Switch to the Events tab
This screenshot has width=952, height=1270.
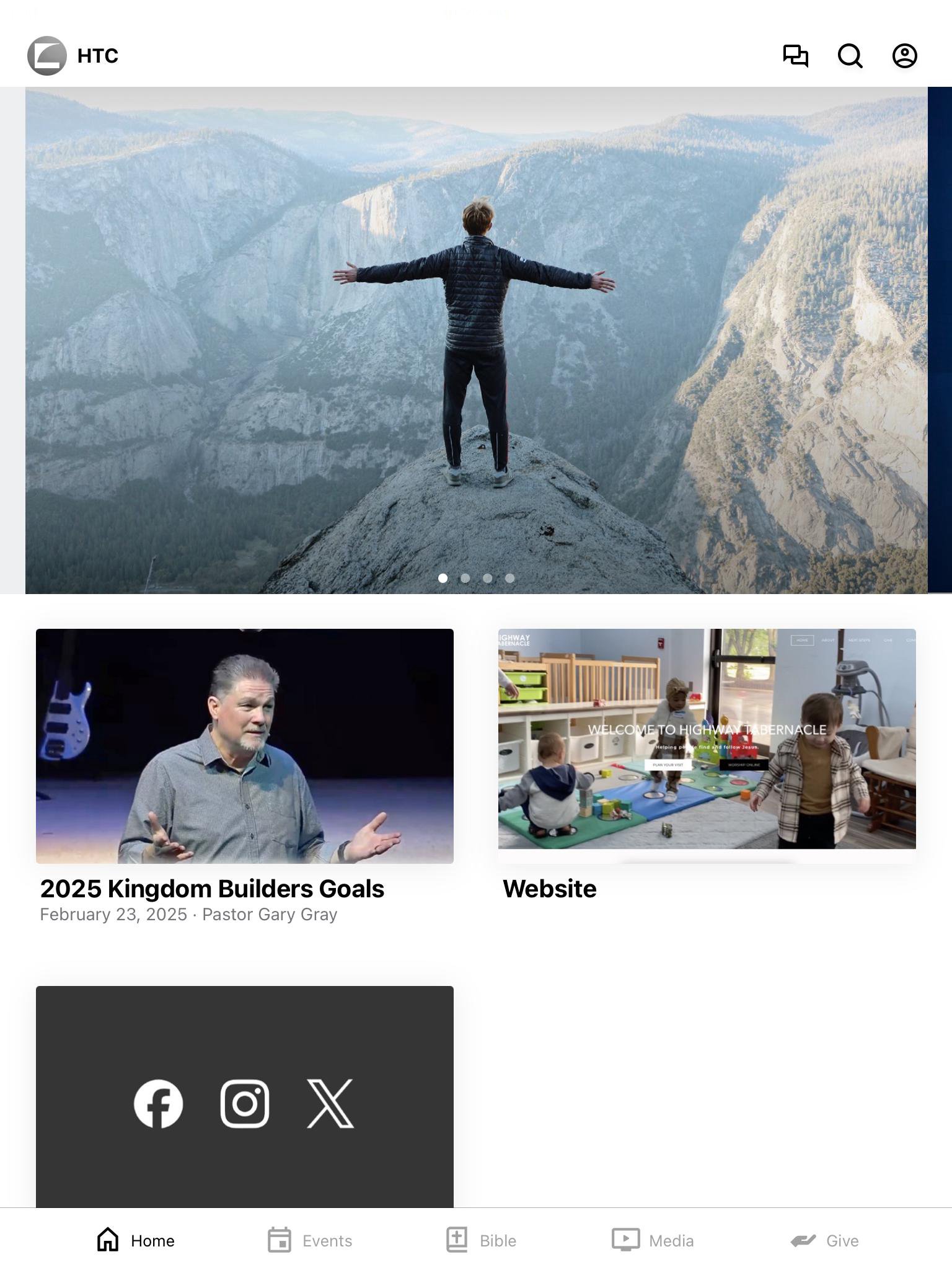tap(310, 1240)
